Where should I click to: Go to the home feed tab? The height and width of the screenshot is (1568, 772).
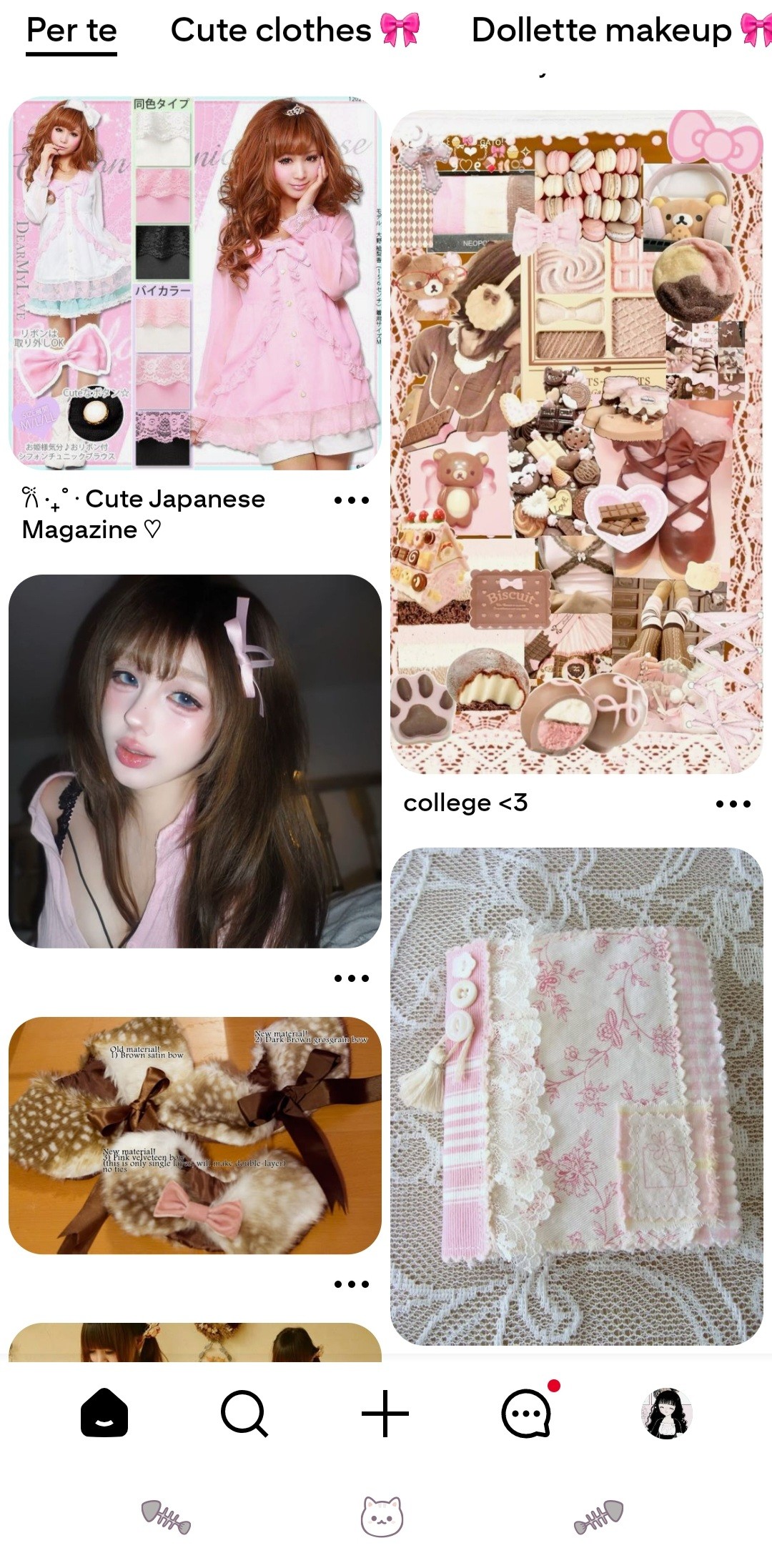[104, 1413]
